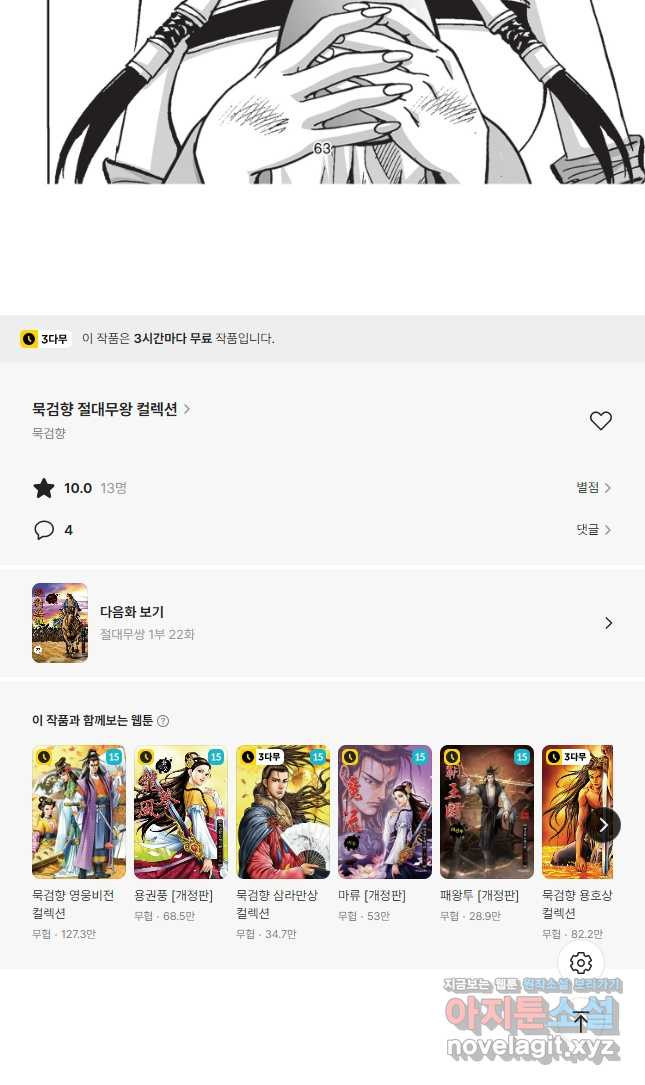Open 묵검향 삼라만상 컬렉션 webtoon
The image size is (645, 1085).
(283, 812)
